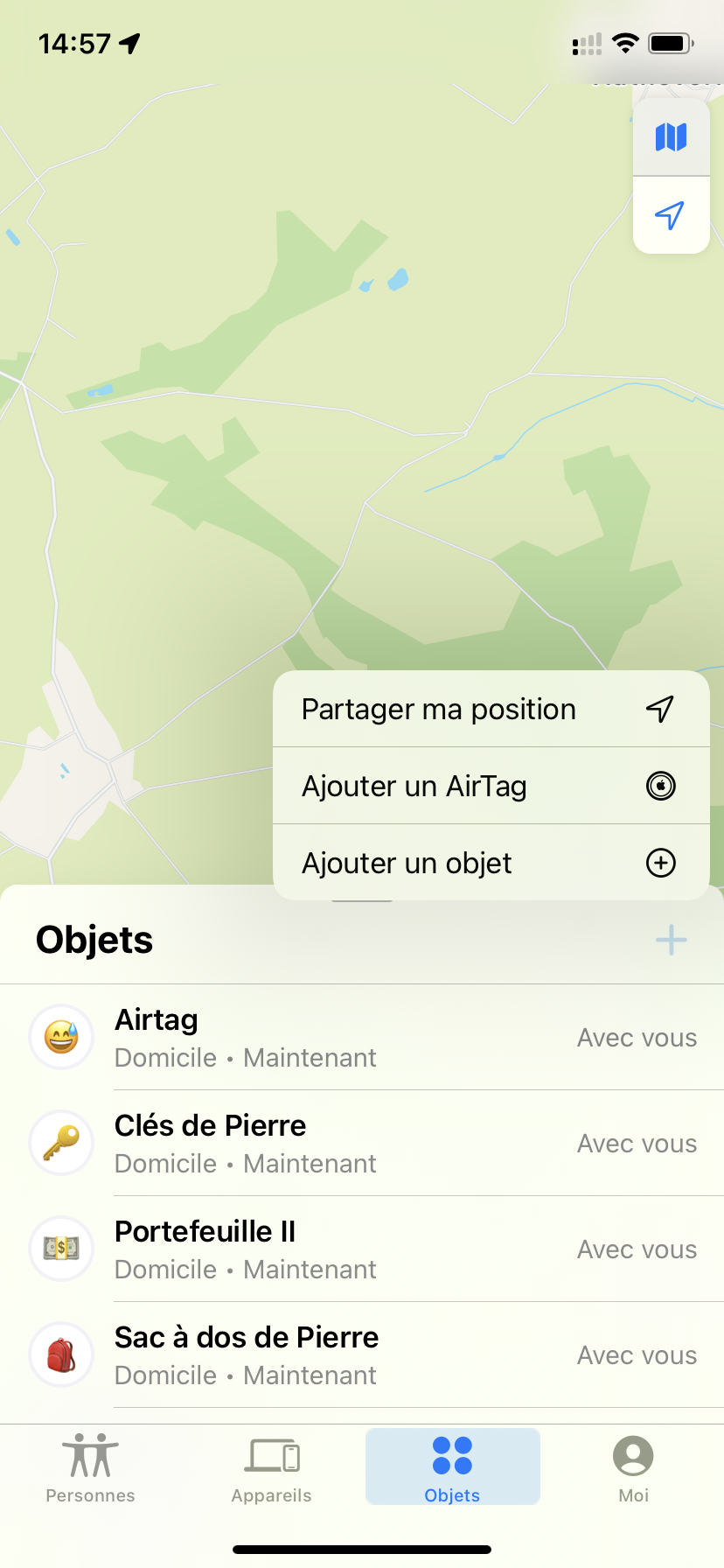Open the map type selector
The image size is (724, 1568).
pos(671,137)
